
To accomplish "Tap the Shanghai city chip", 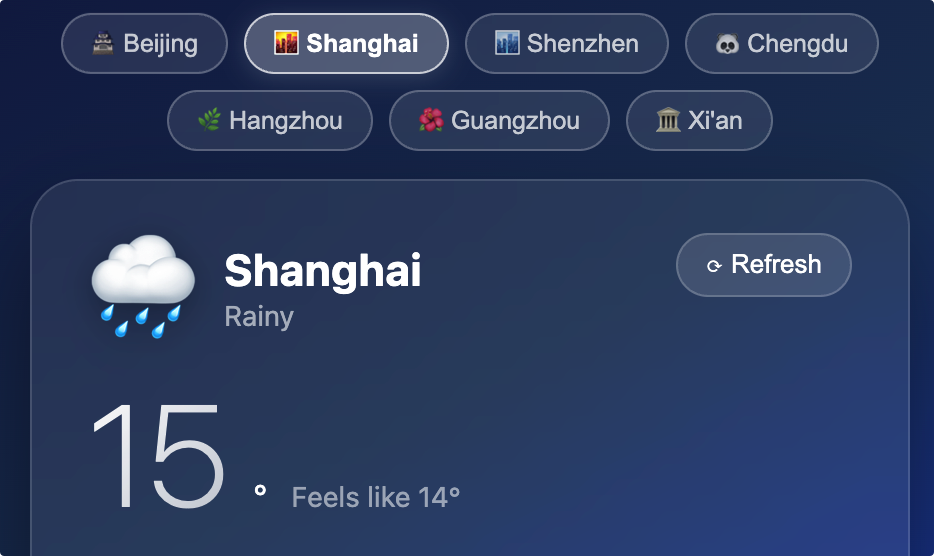I will 346,44.
